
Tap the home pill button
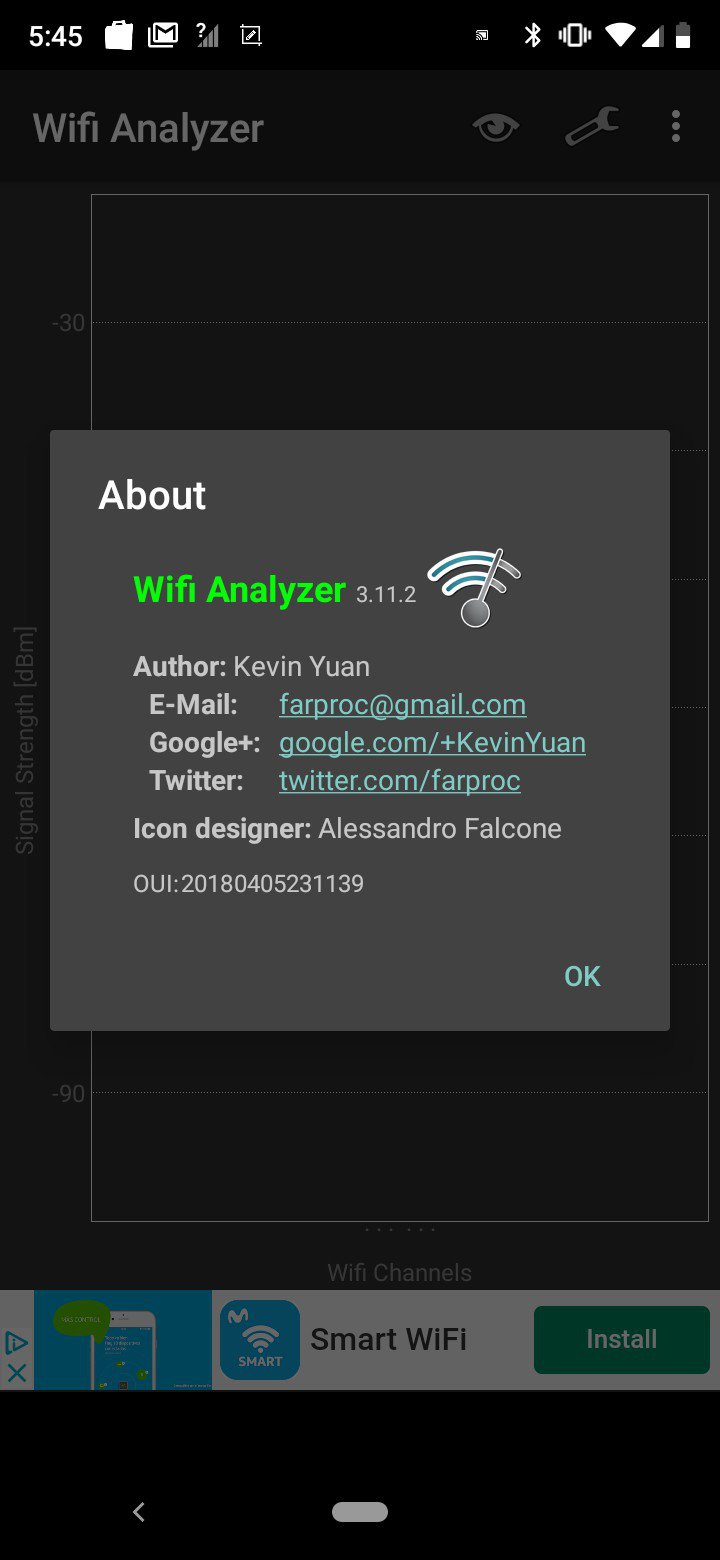[360, 1512]
